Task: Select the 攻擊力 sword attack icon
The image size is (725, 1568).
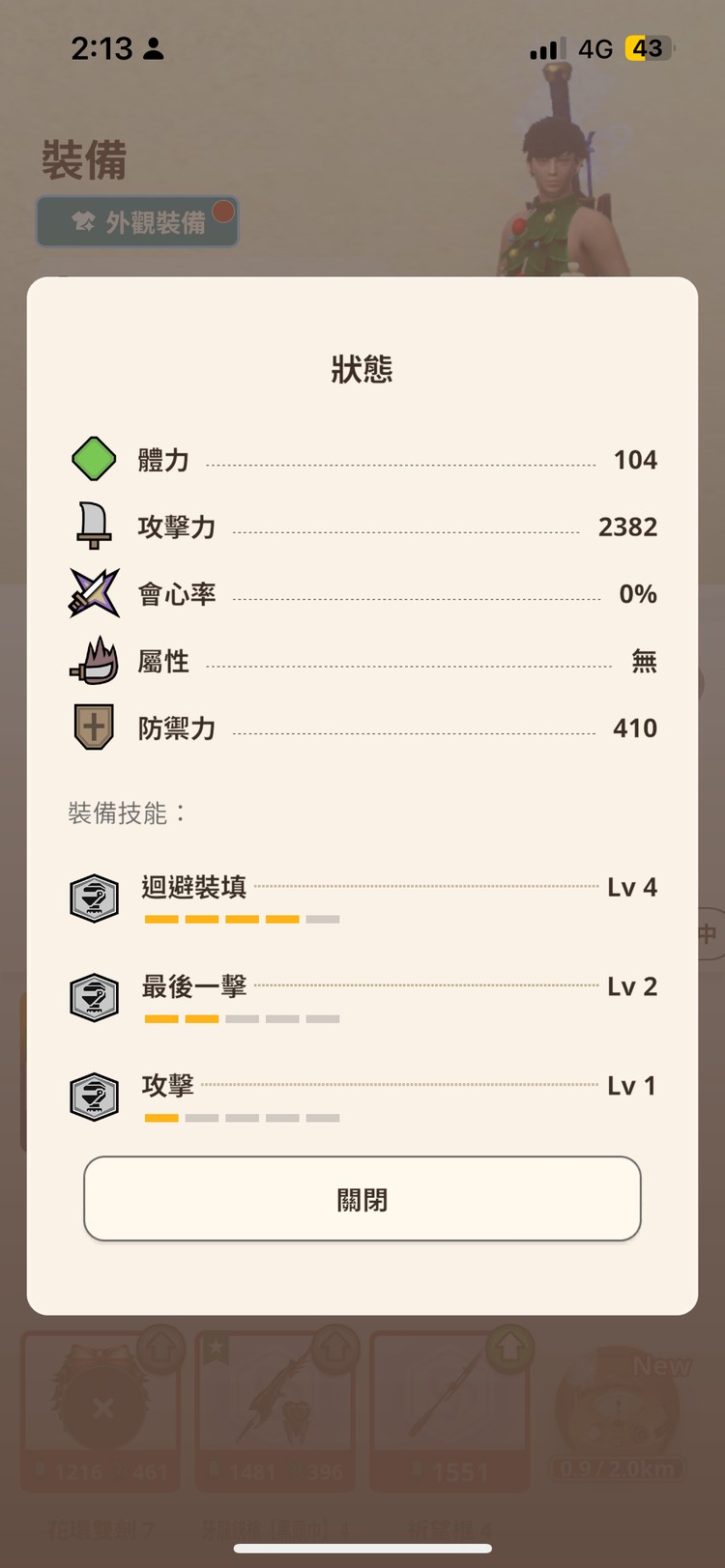Action: click(x=93, y=527)
